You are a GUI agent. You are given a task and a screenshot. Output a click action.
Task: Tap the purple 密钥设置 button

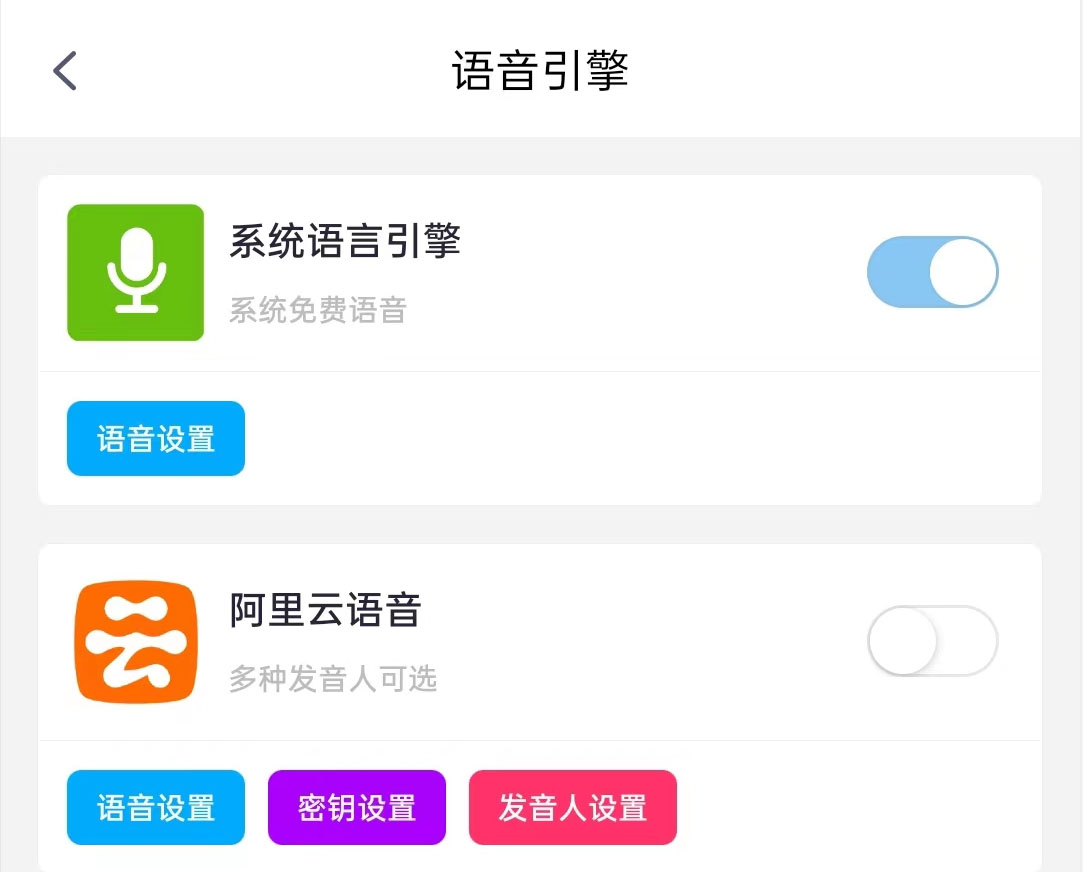point(357,808)
